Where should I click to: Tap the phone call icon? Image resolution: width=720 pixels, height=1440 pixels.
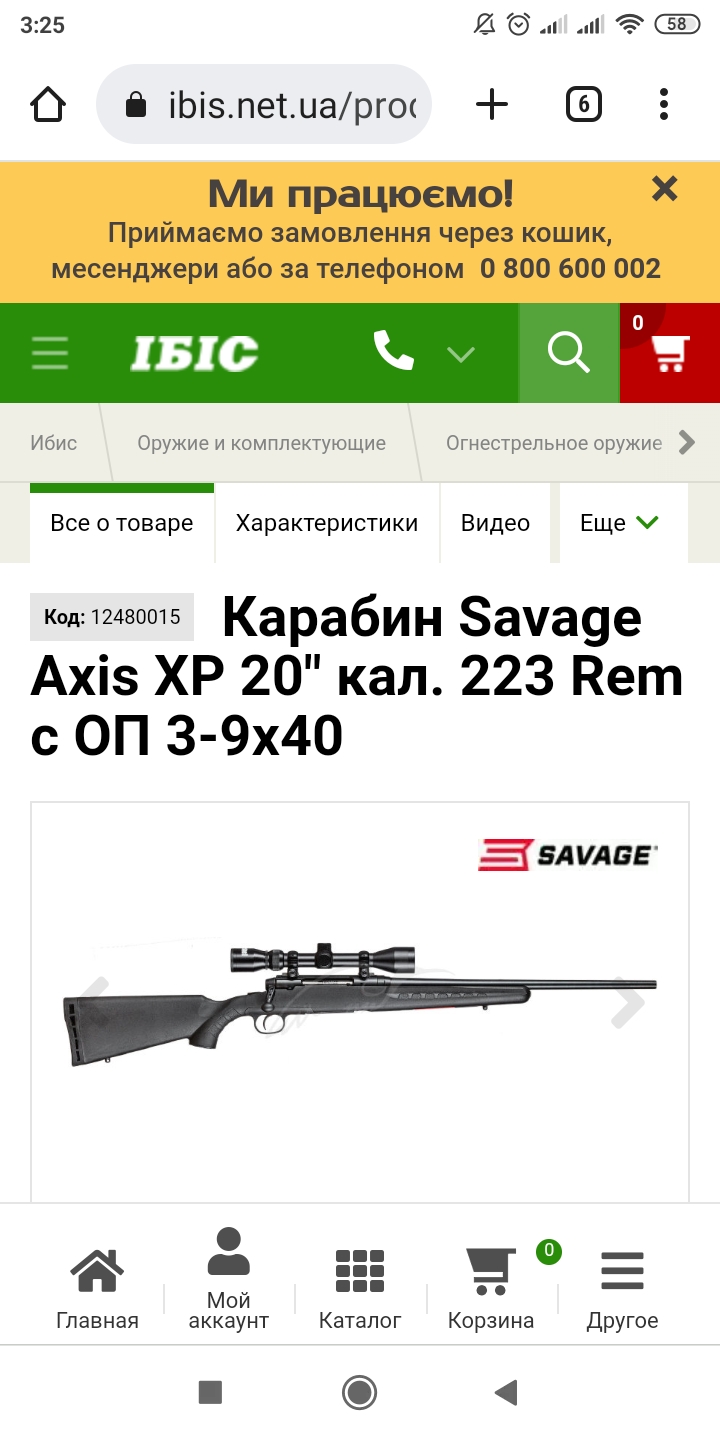pyautogui.click(x=394, y=351)
